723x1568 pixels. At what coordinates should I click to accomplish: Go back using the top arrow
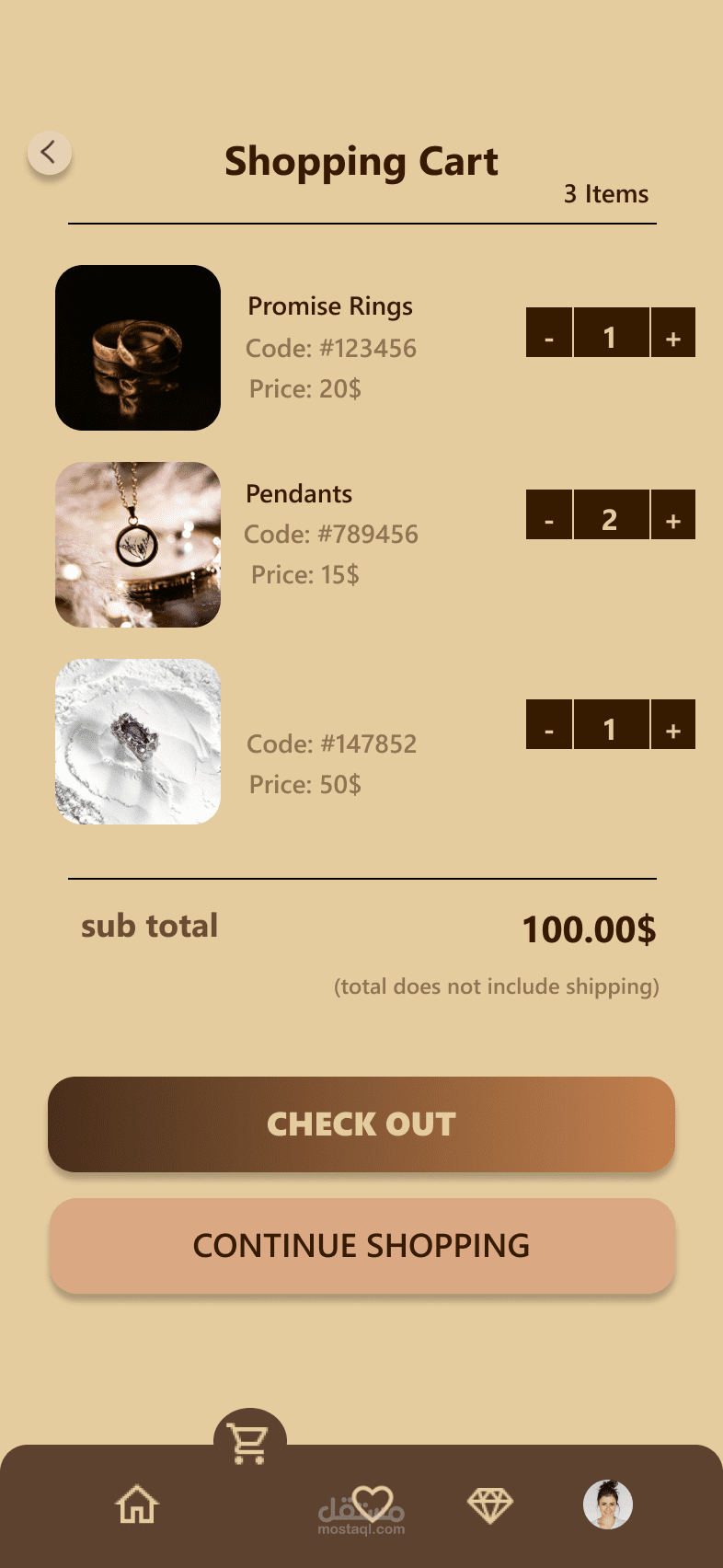[x=50, y=153]
